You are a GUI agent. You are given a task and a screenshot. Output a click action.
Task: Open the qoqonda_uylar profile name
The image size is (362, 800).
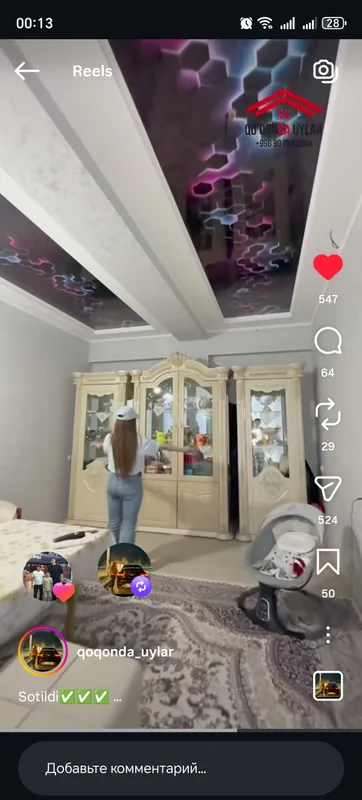point(125,652)
